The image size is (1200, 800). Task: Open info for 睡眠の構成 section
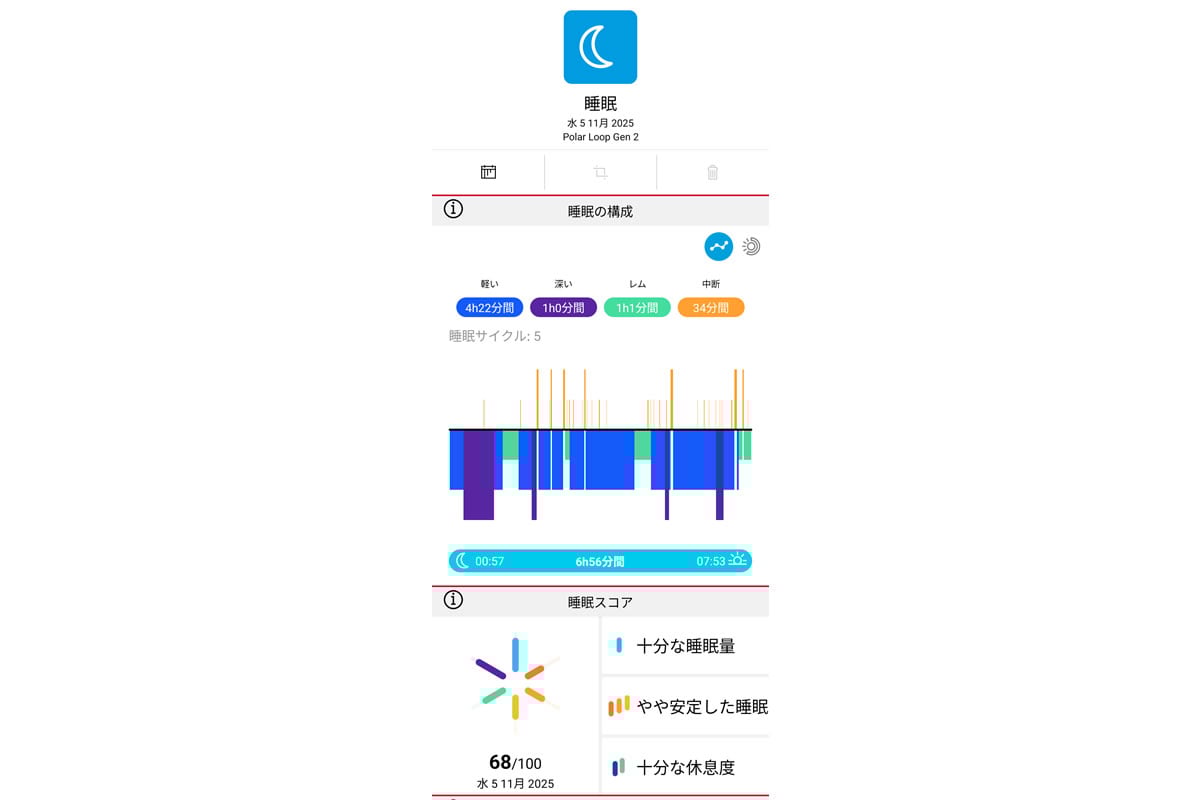[x=454, y=209]
